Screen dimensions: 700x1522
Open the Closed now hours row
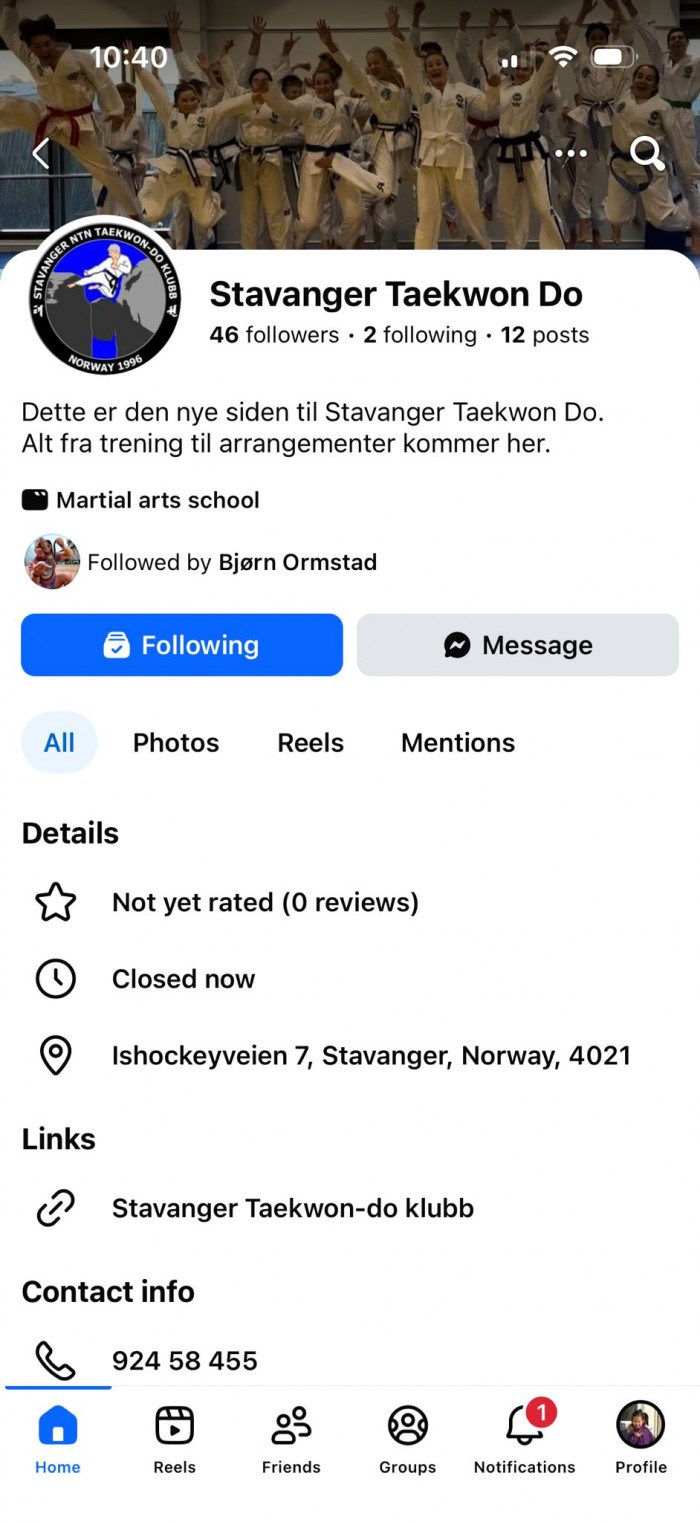coord(183,979)
